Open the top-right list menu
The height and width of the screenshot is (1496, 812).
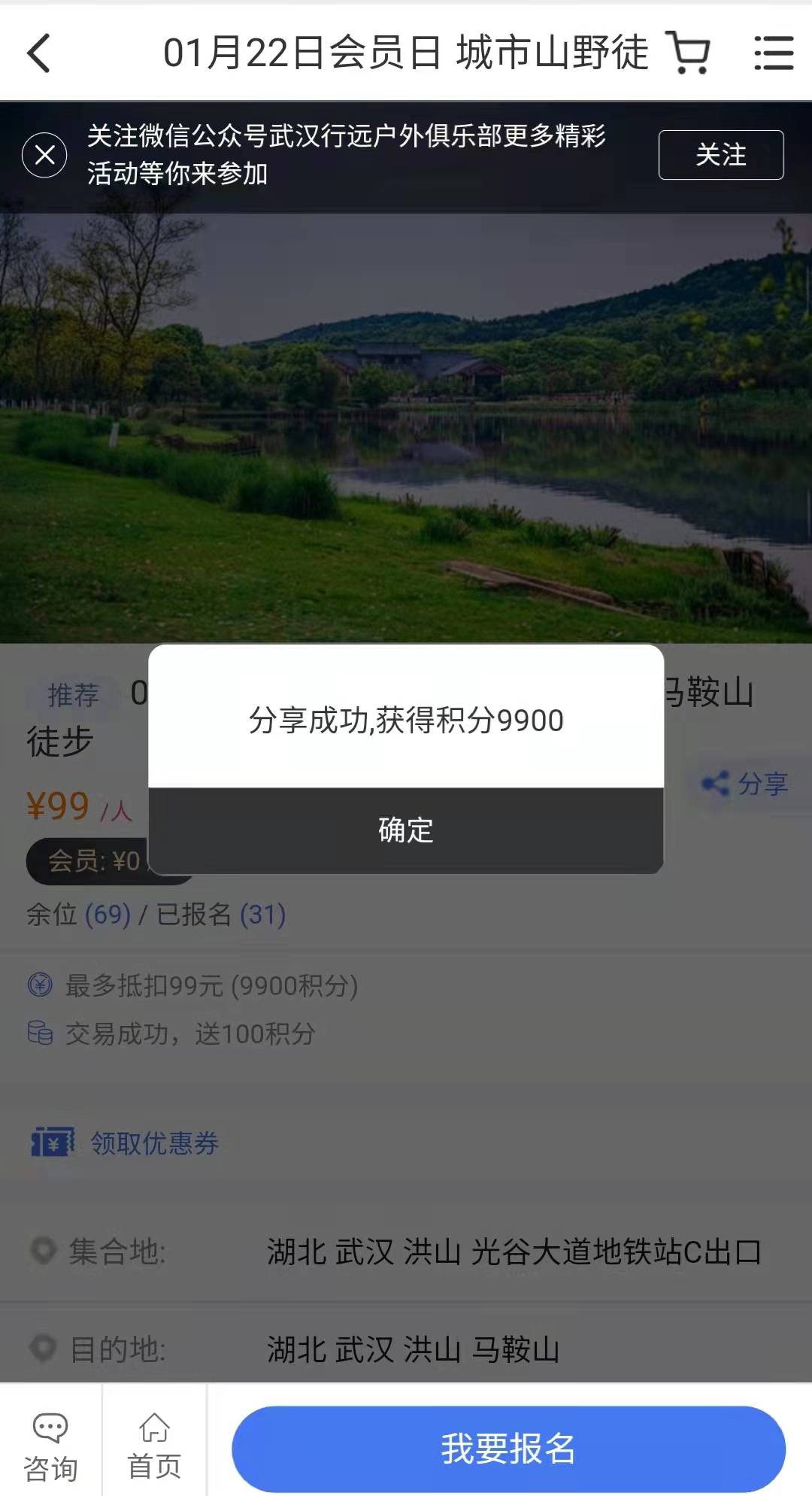pos(774,53)
